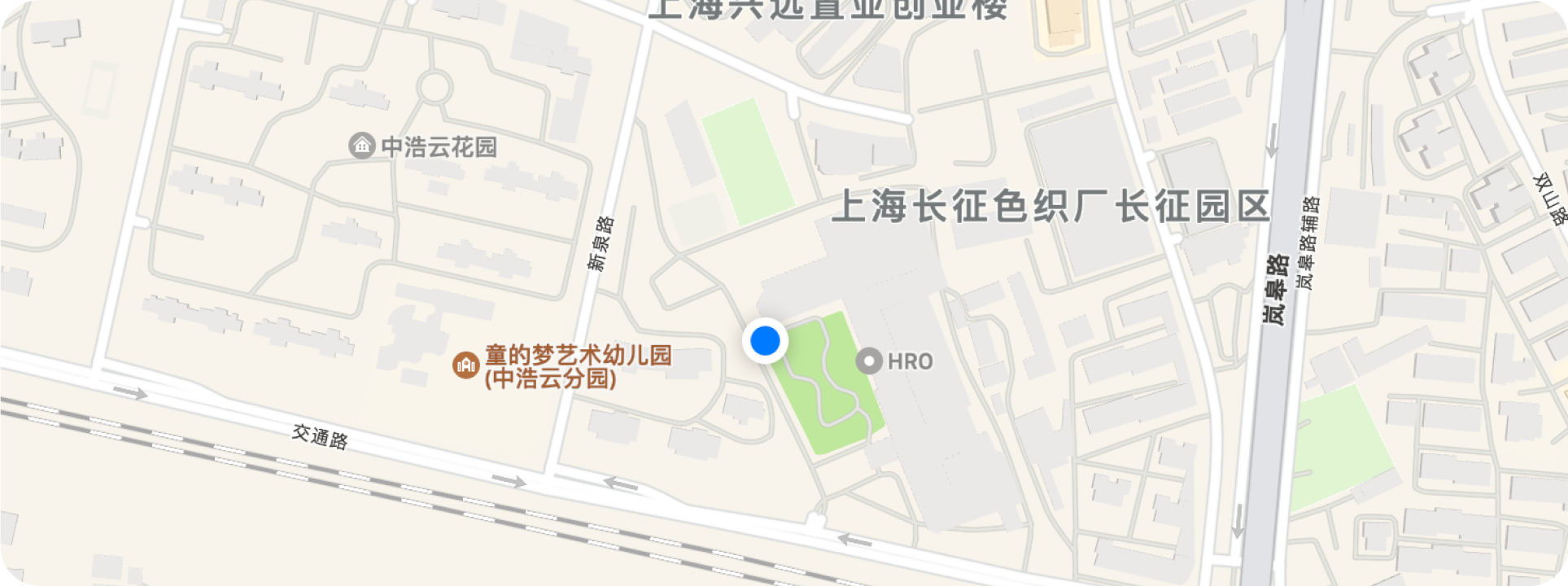
Task: Open the HRO place marker
Action: click(870, 361)
